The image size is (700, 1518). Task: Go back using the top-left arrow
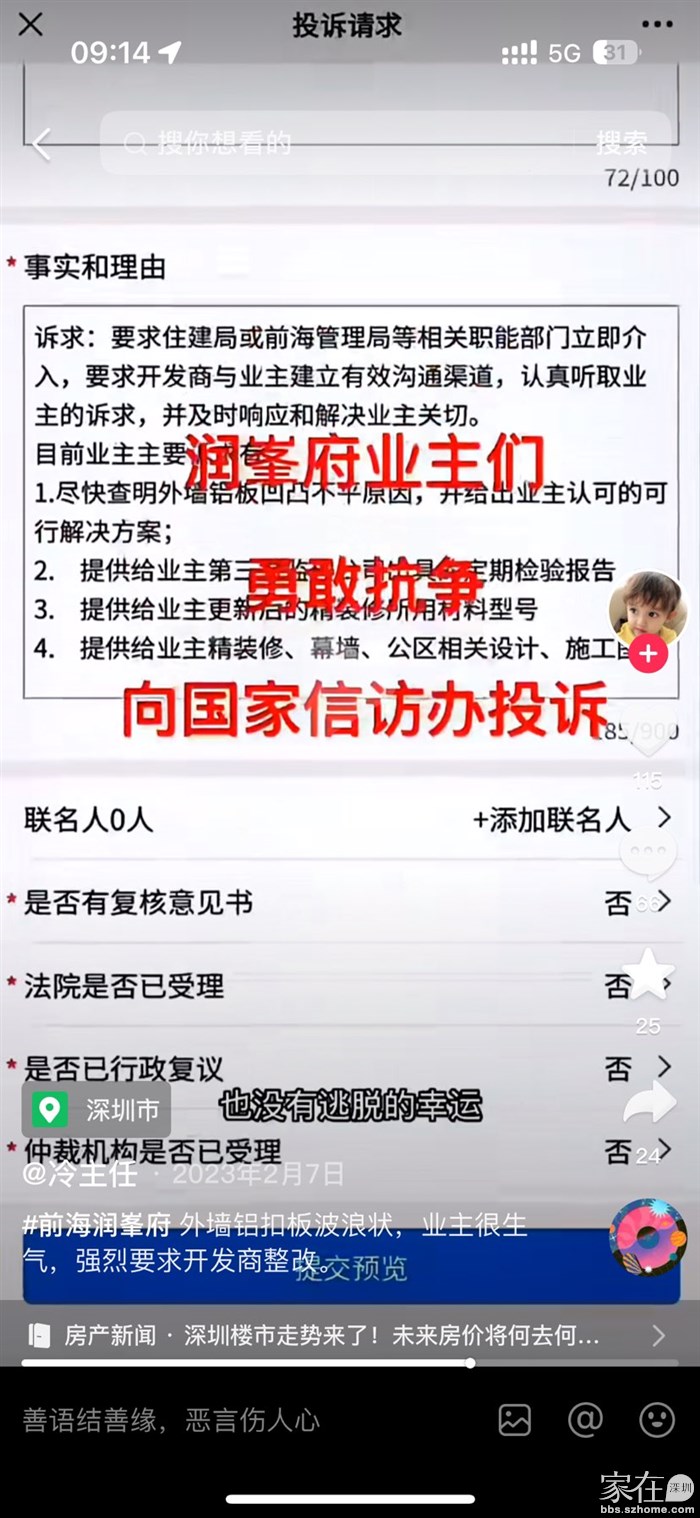coord(40,145)
